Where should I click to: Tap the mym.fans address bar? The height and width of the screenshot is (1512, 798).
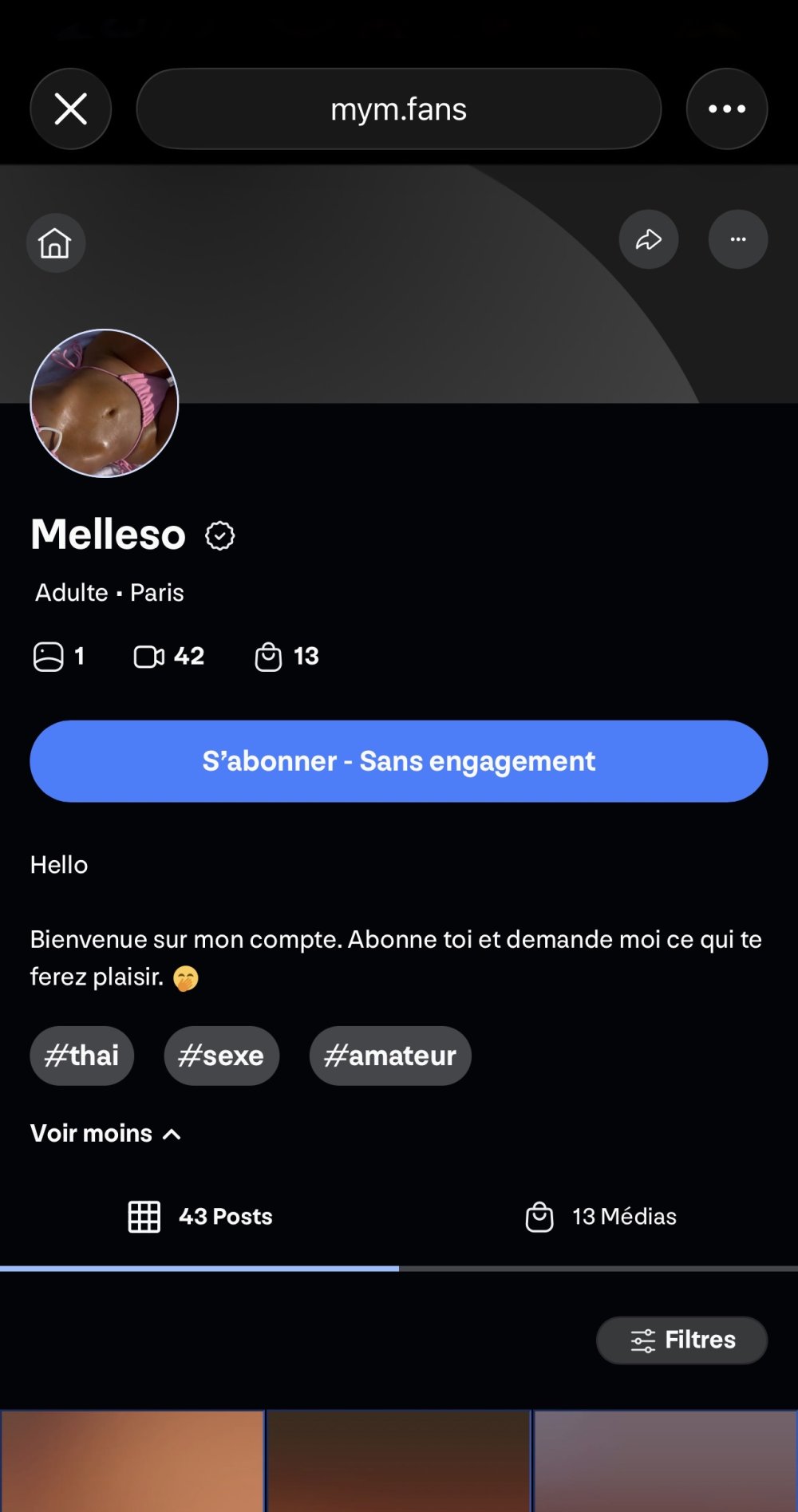[x=398, y=109]
